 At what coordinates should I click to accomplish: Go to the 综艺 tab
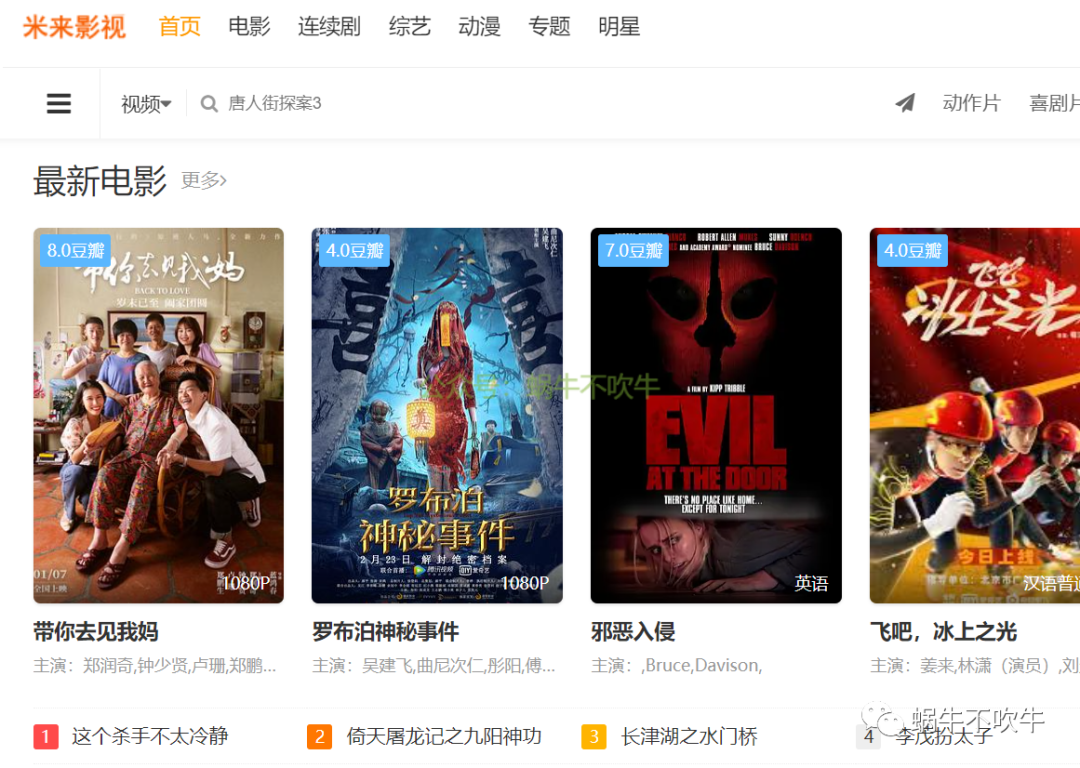[x=409, y=27]
